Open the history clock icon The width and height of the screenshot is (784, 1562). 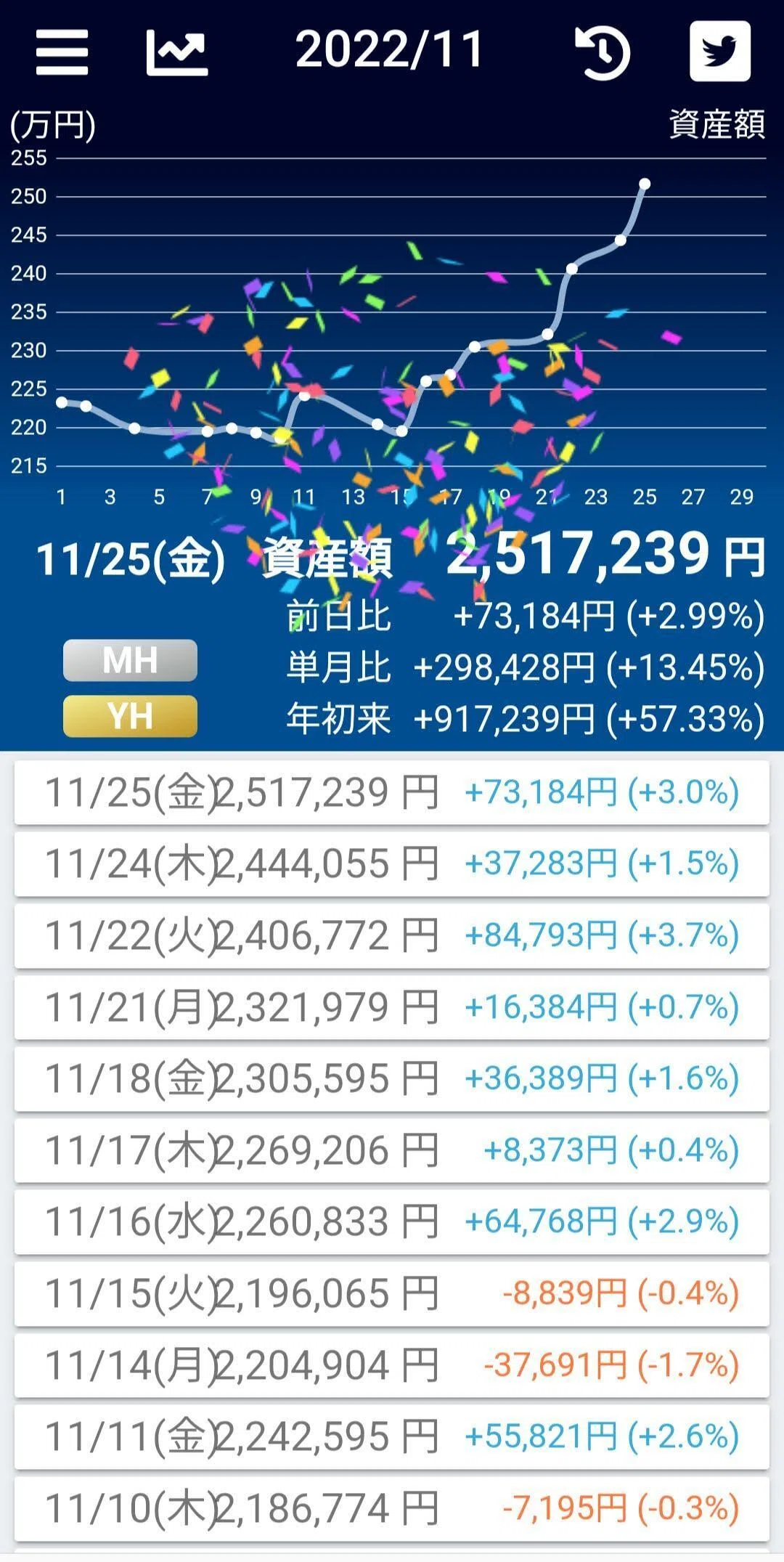[602, 52]
